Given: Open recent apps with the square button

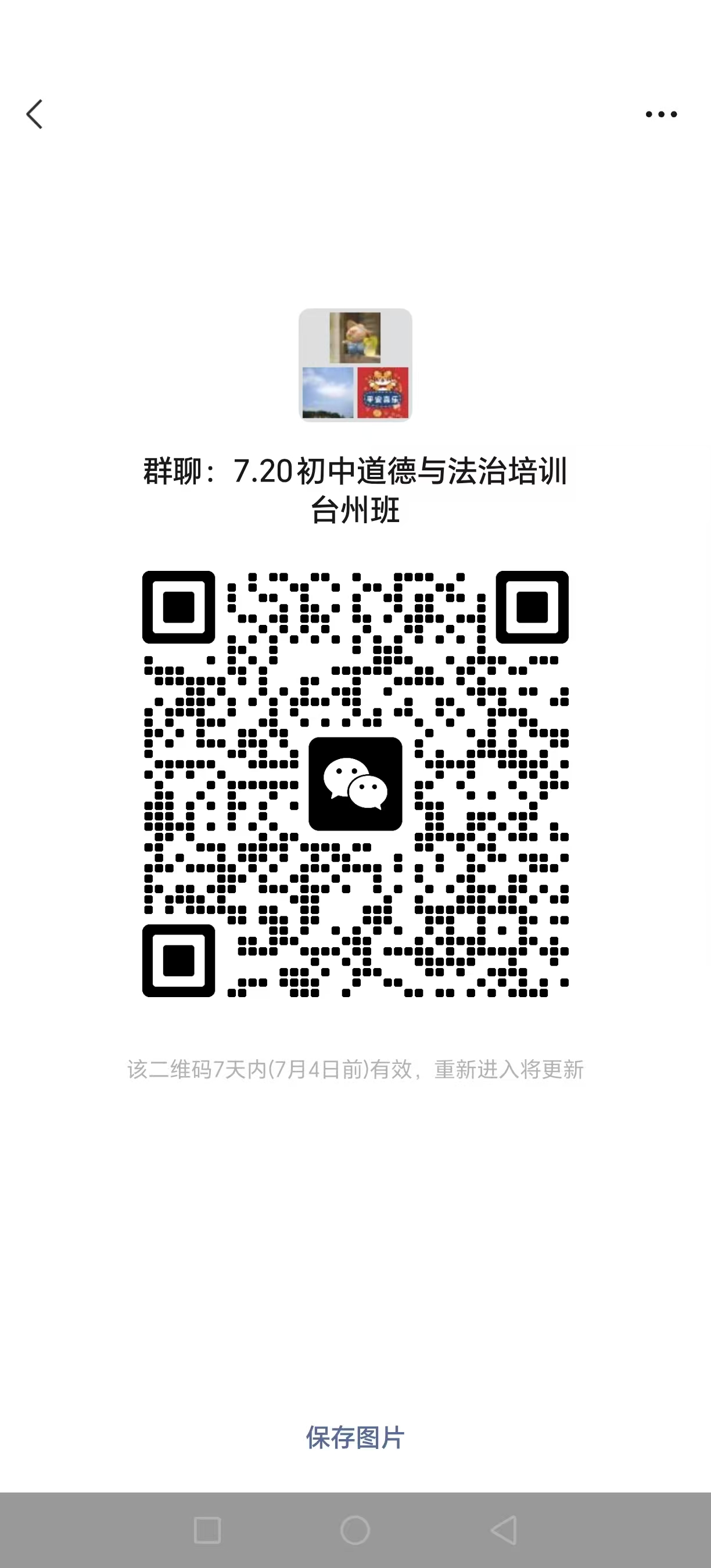Looking at the screenshot, I should pyautogui.click(x=207, y=1530).
